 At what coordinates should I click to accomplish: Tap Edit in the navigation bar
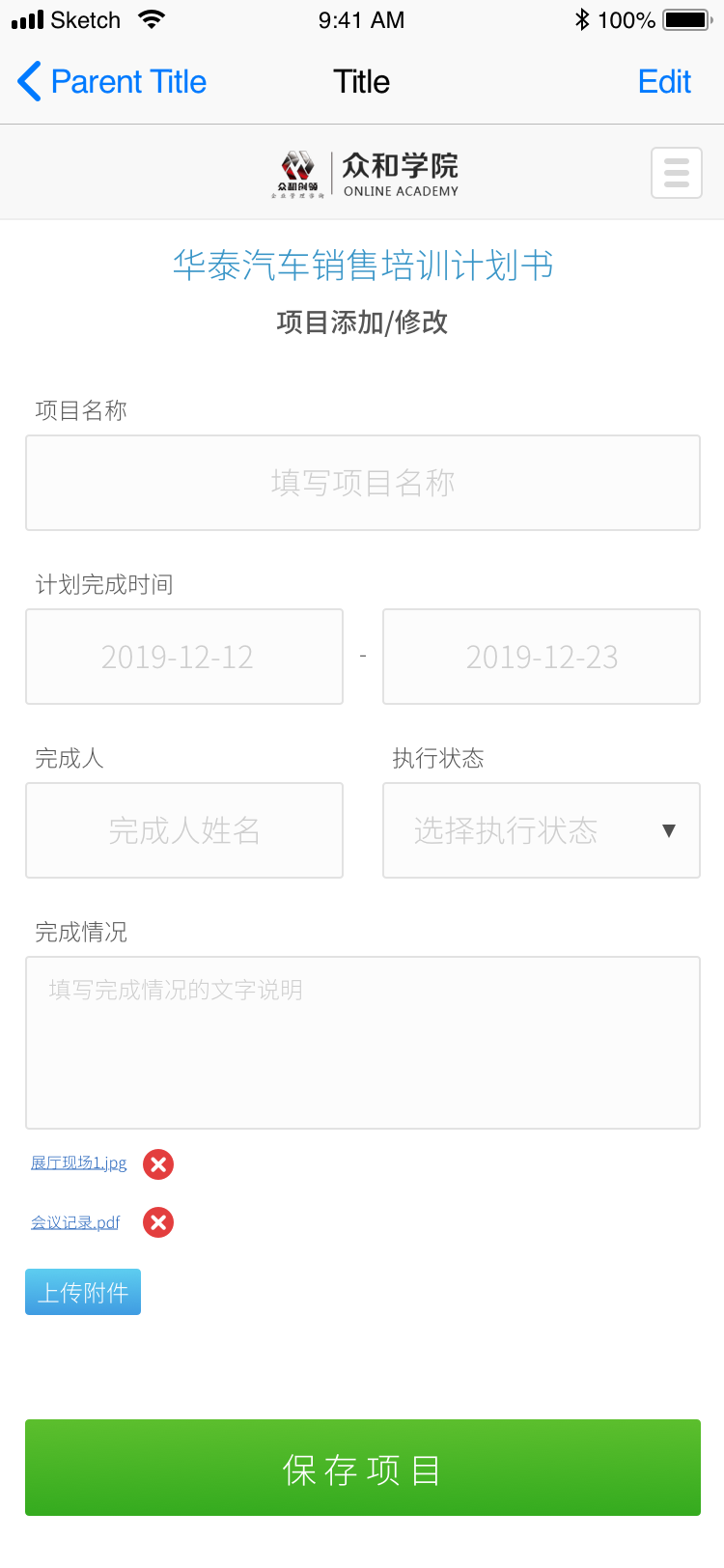click(664, 82)
